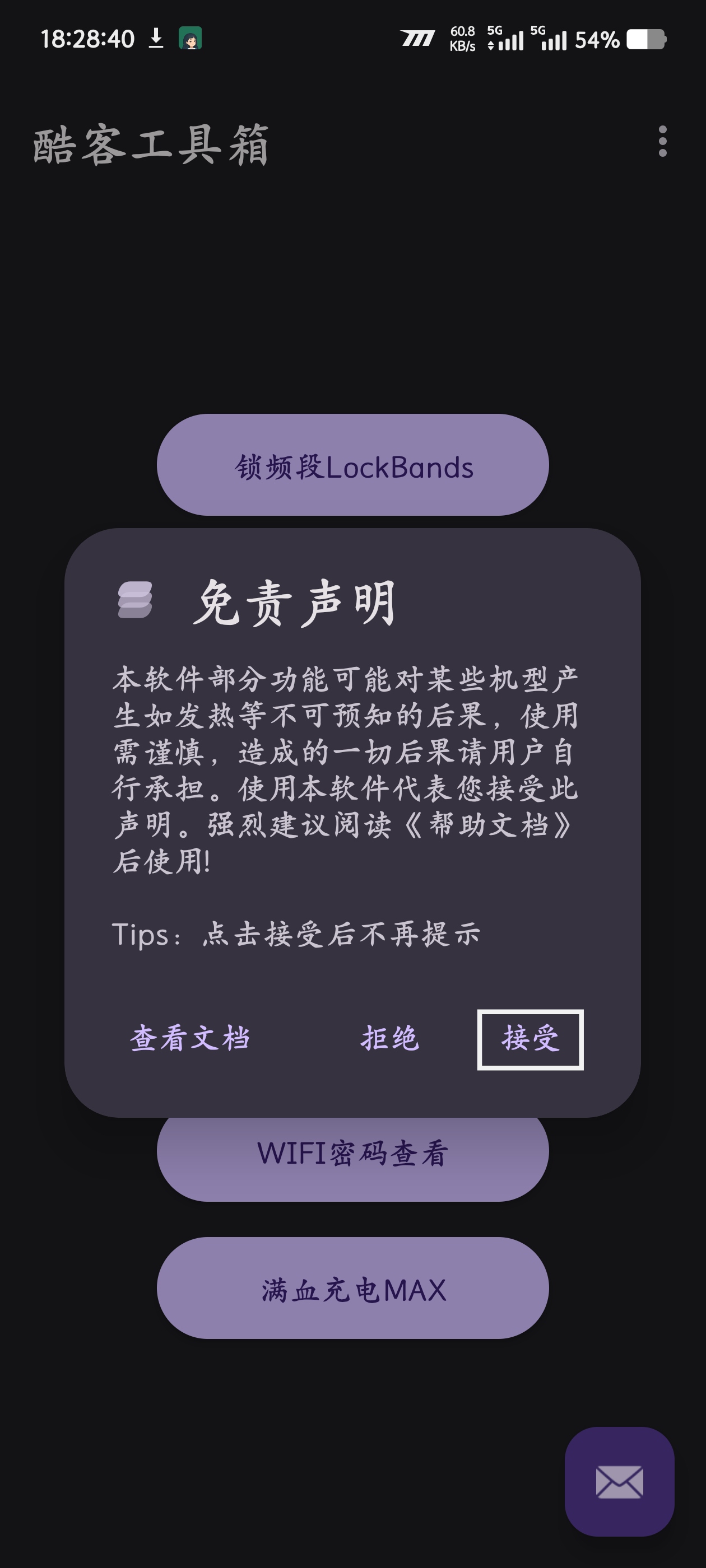The height and width of the screenshot is (1568, 706).
Task: Open 满血充电MAX tool
Action: point(352,1288)
